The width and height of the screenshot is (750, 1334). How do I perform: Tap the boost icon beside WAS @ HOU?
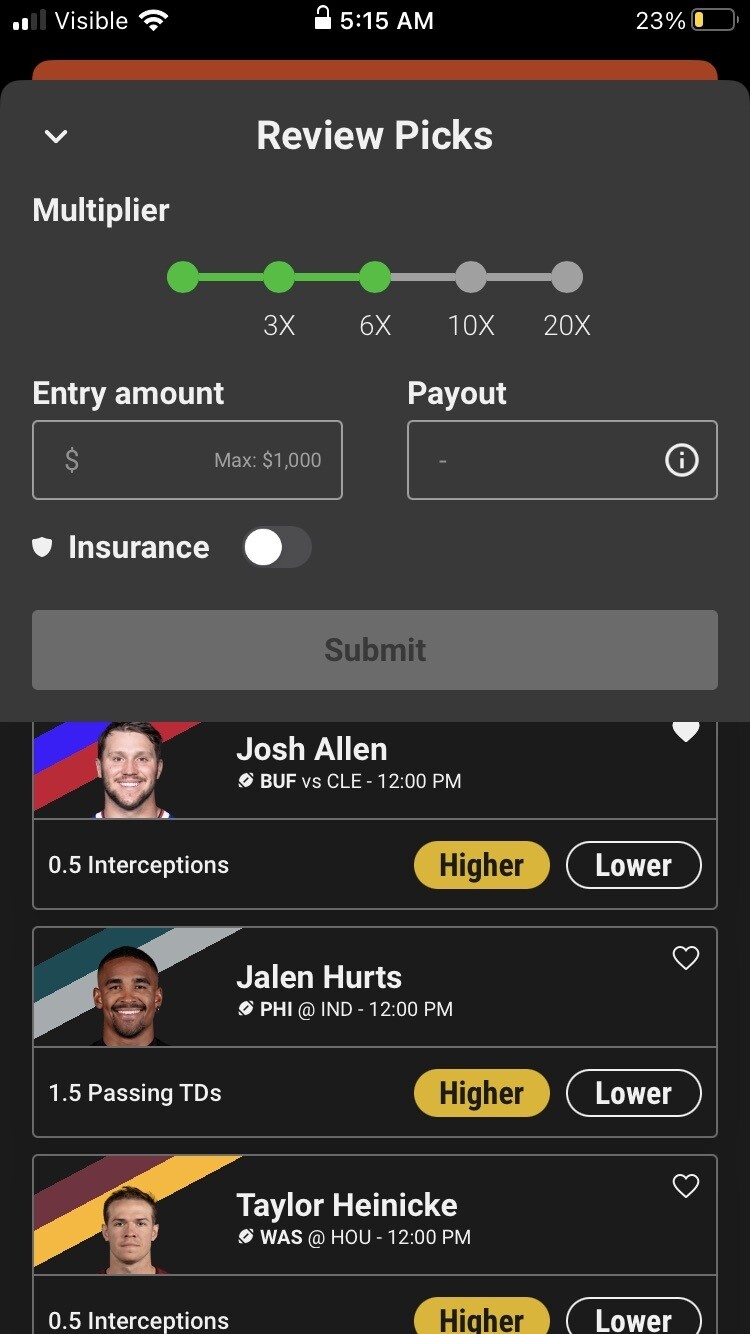click(244, 1237)
